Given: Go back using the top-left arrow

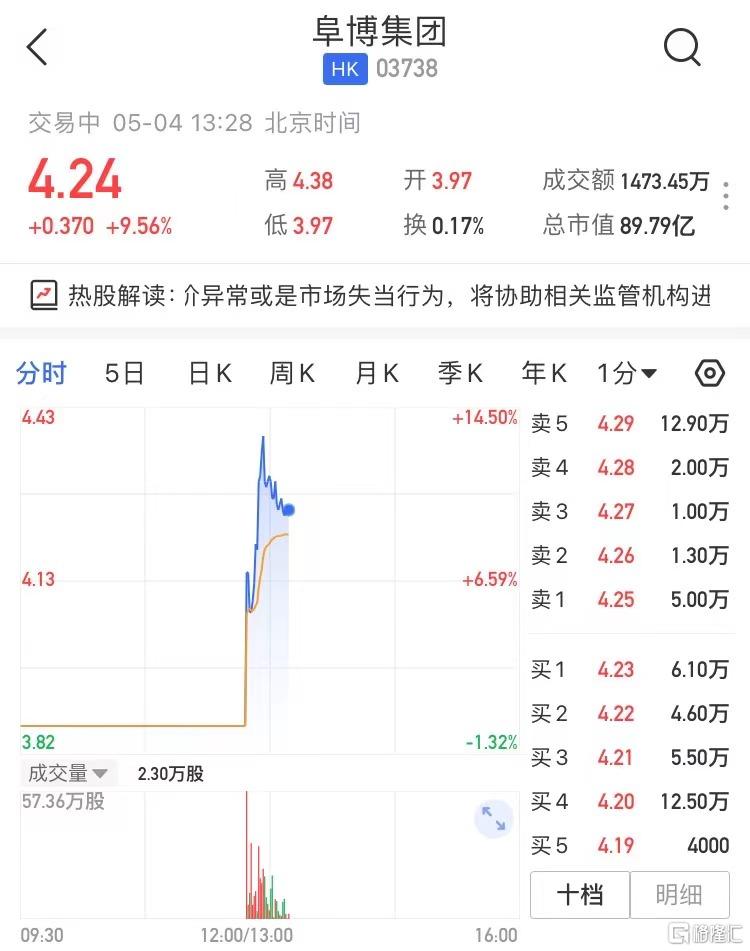Looking at the screenshot, I should coord(37,47).
